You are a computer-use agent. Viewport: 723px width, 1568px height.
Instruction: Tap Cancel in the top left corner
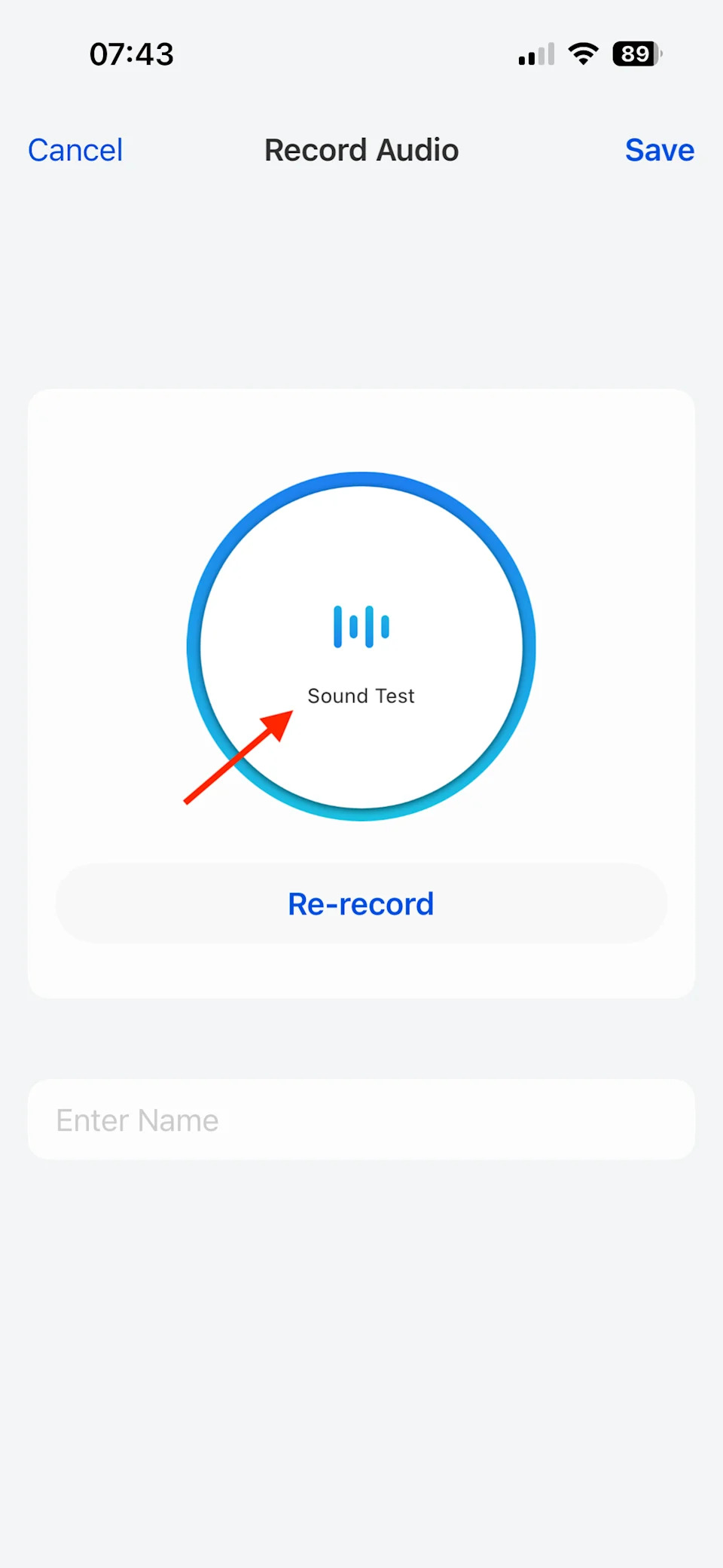coord(75,149)
